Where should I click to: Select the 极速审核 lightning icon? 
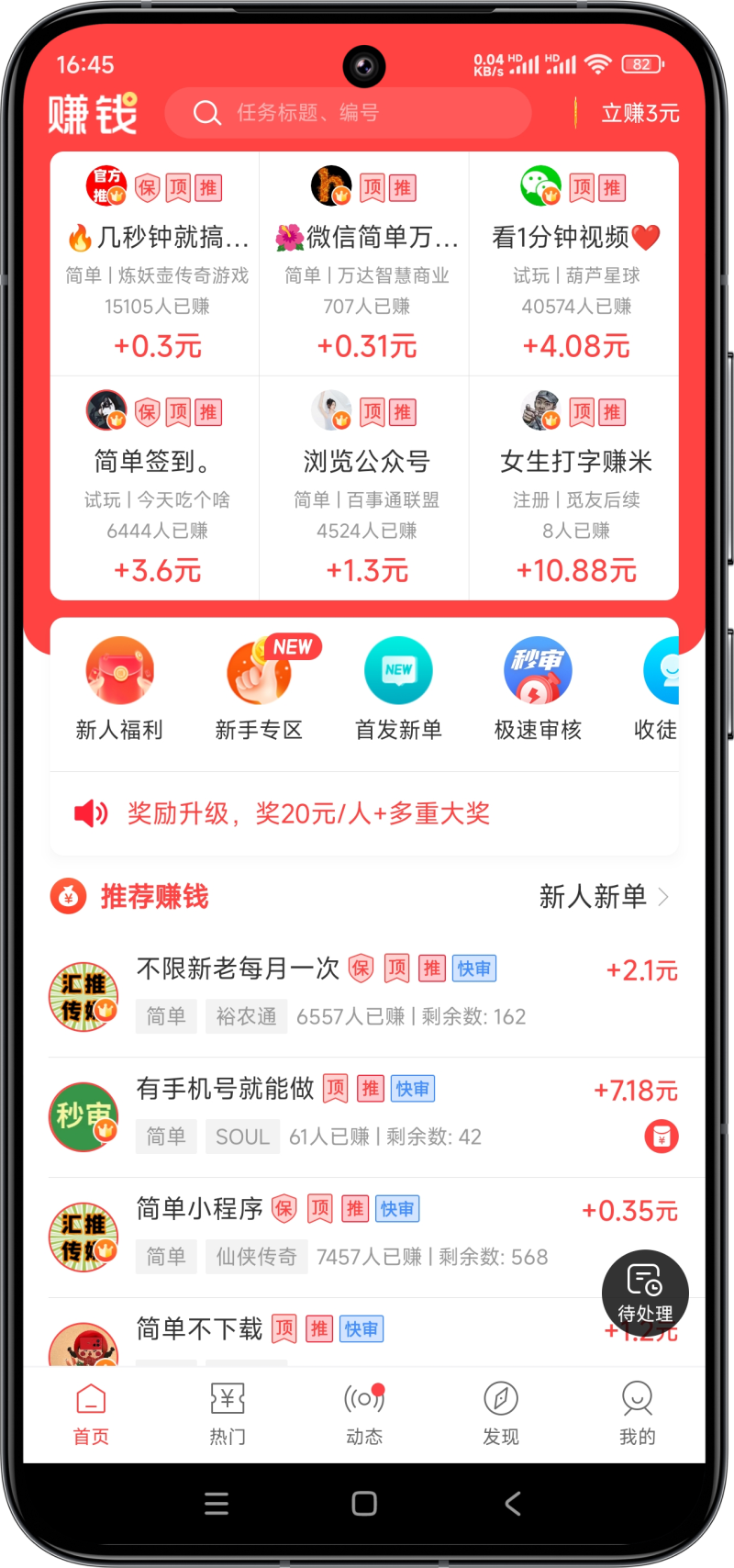pyautogui.click(x=538, y=671)
